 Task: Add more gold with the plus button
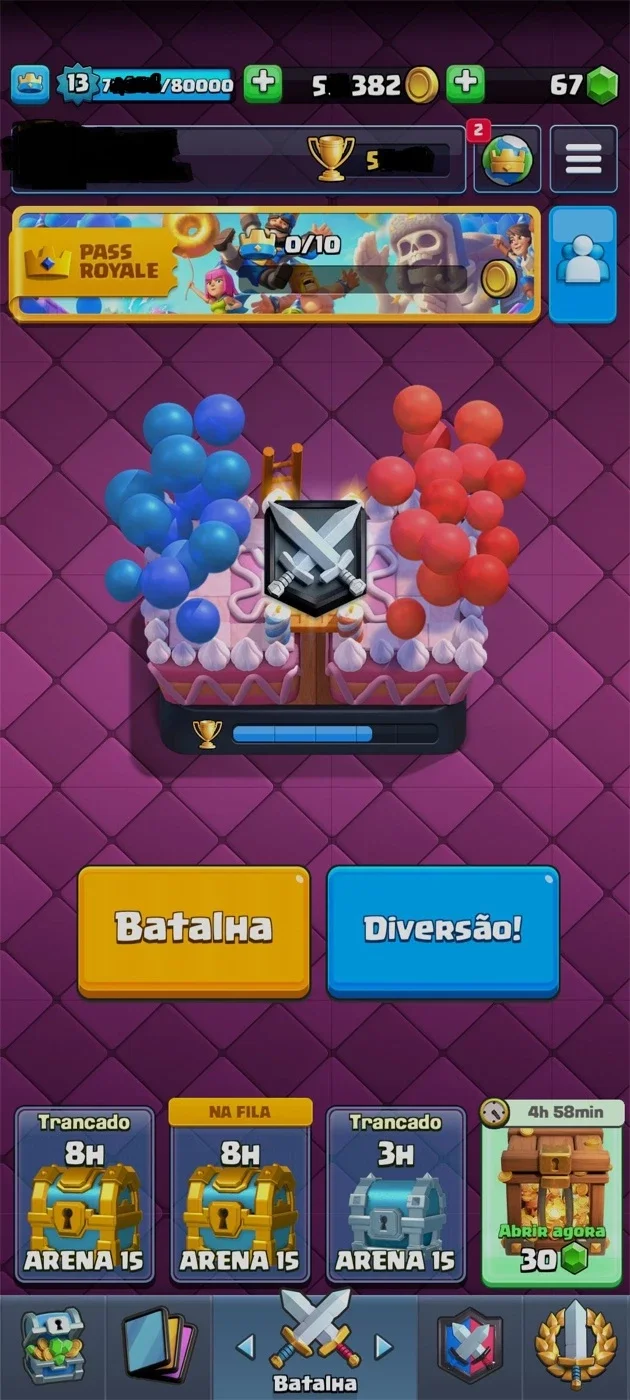263,84
